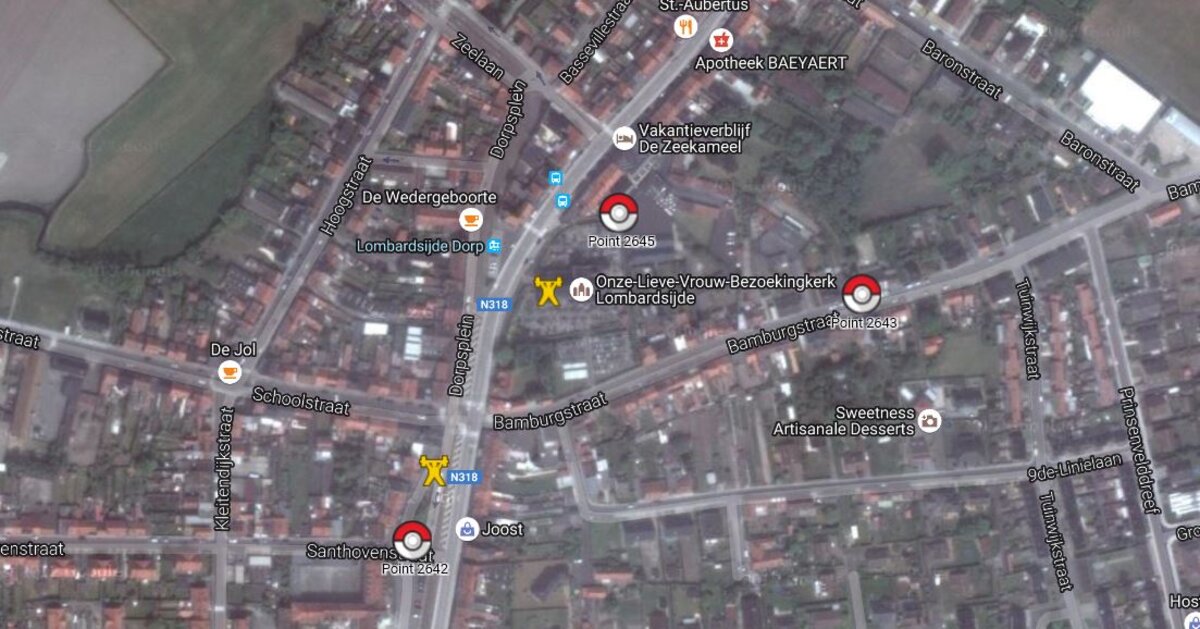
Task: Open the De Jol café pin
Action: 229,372
